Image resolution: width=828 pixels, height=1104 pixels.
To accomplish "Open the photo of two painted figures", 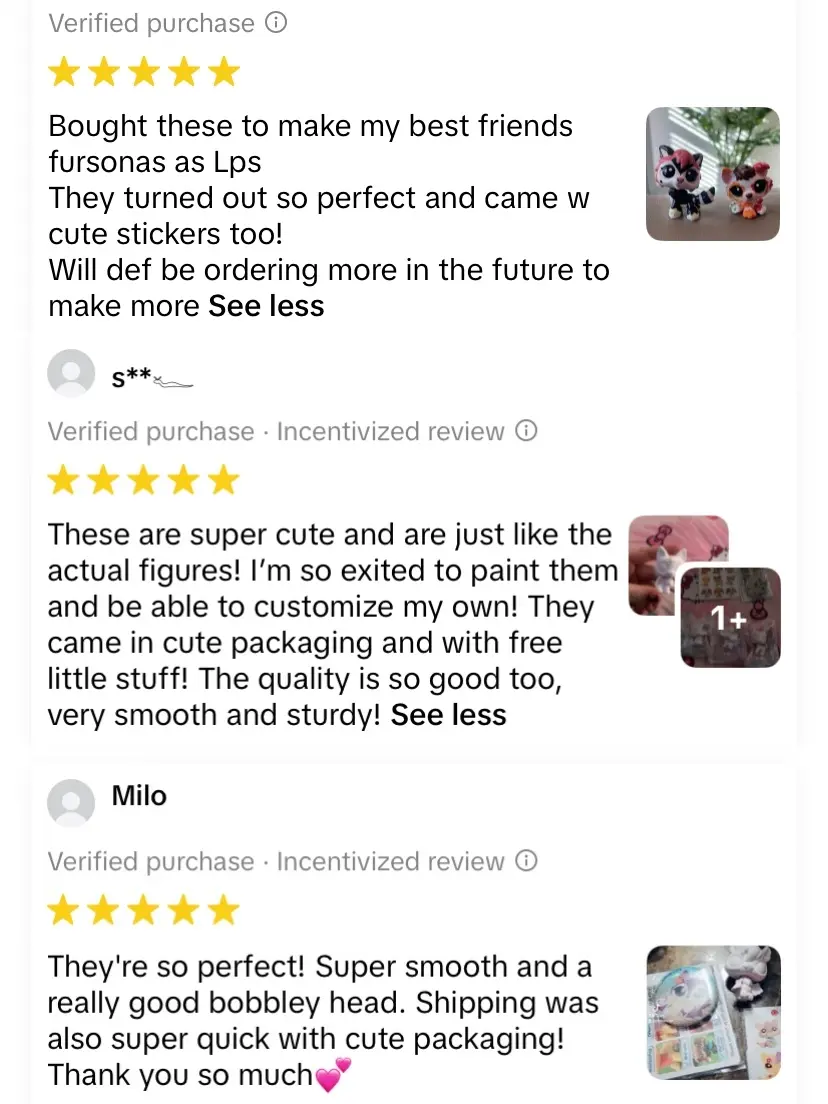I will click(x=713, y=174).
